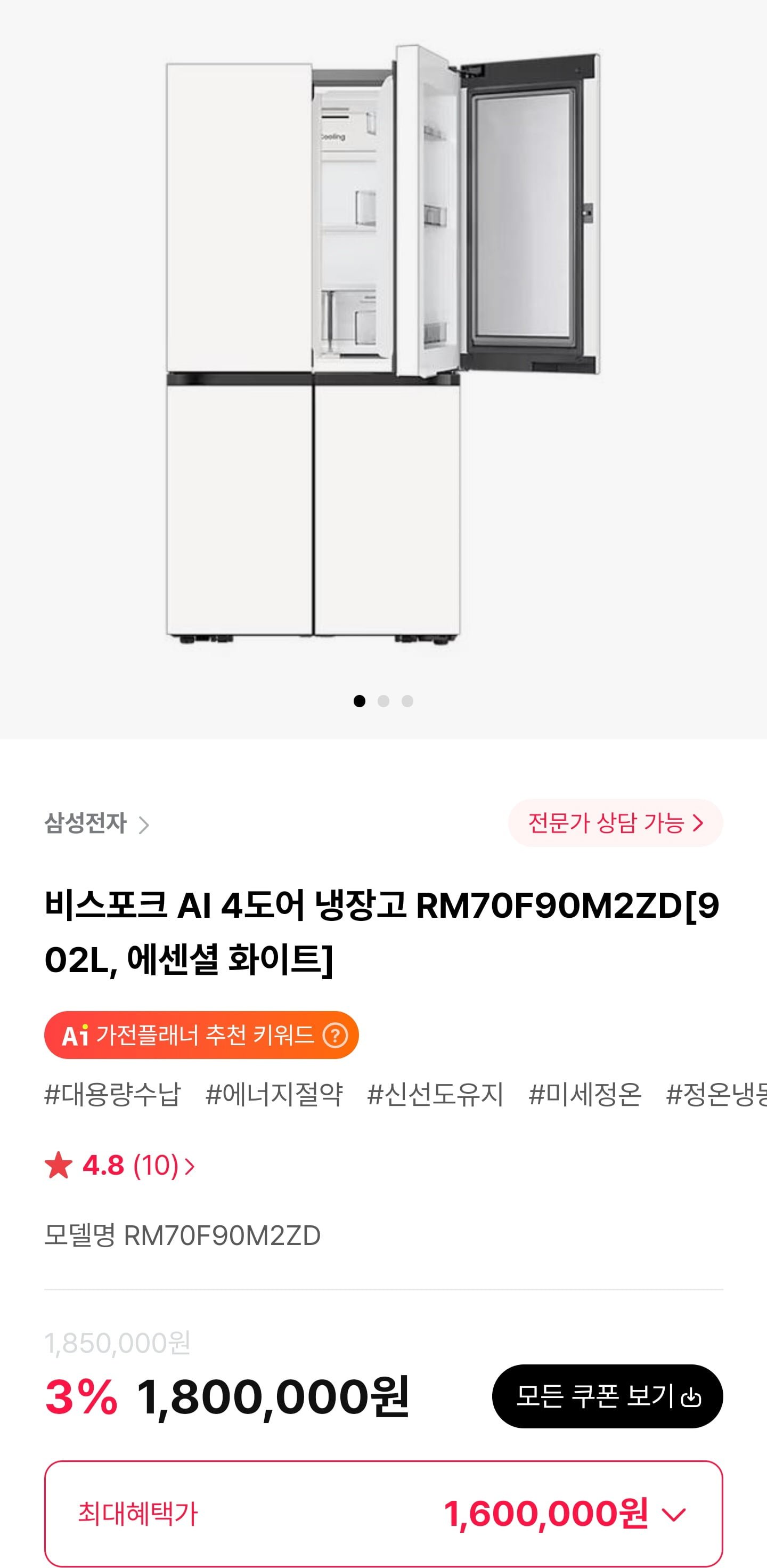The width and height of the screenshot is (767, 1568).
Task: Open the 4.8 rating reviews
Action: click(120, 1166)
